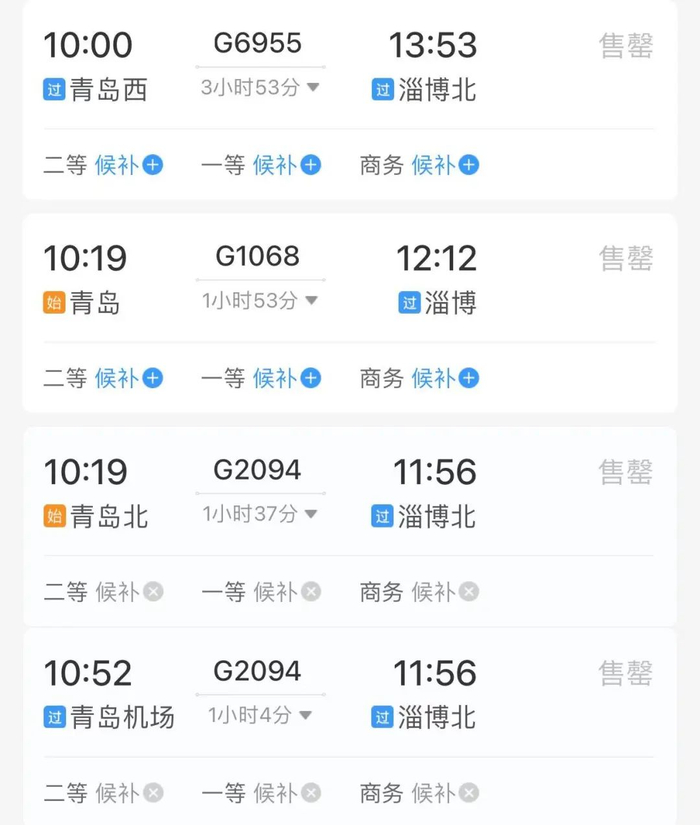The image size is (700, 825).
Task: Open the G1068 train to 淄博
Action: coord(258,257)
